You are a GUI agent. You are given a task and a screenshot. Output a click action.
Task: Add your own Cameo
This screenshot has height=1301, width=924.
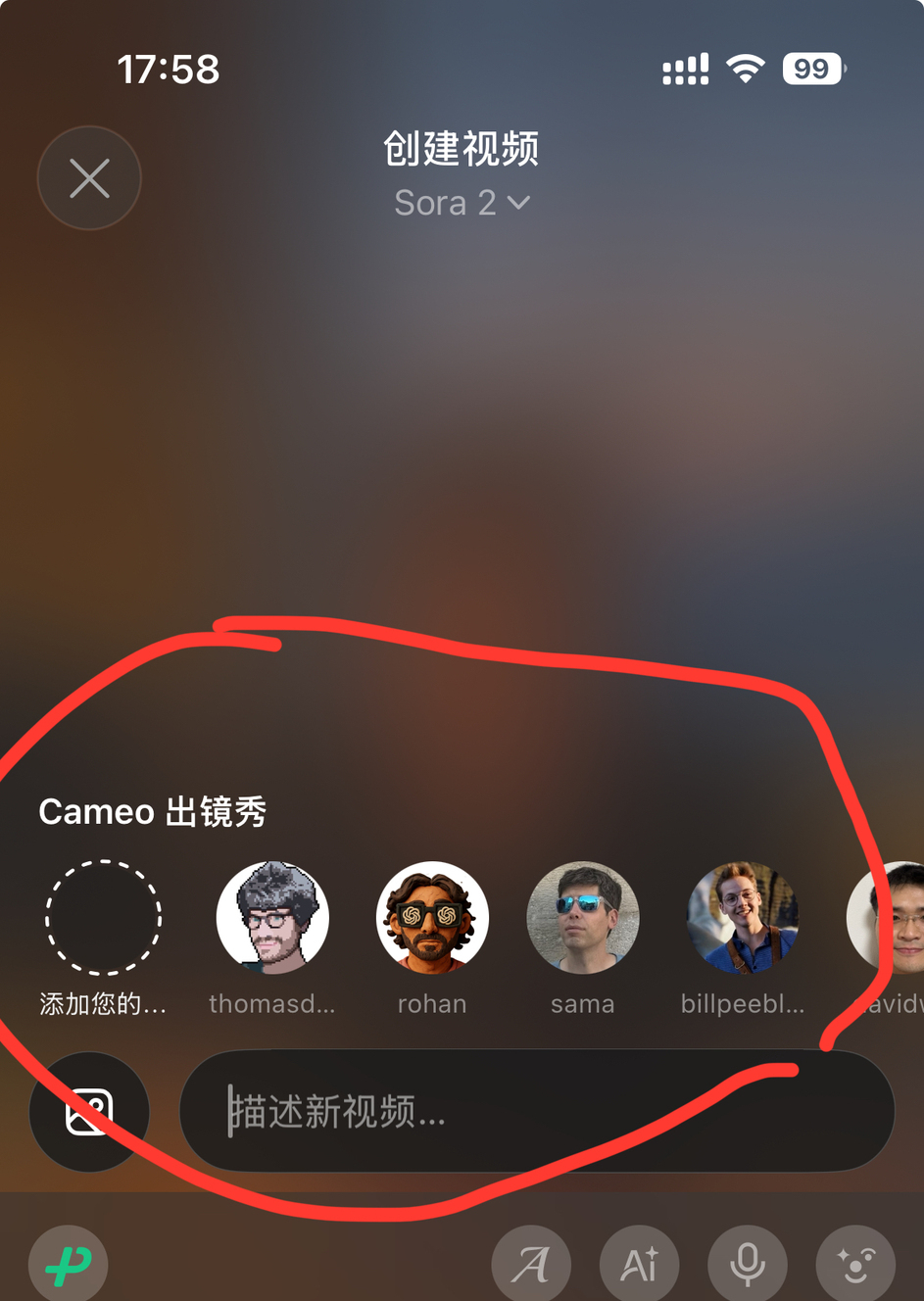point(103,918)
